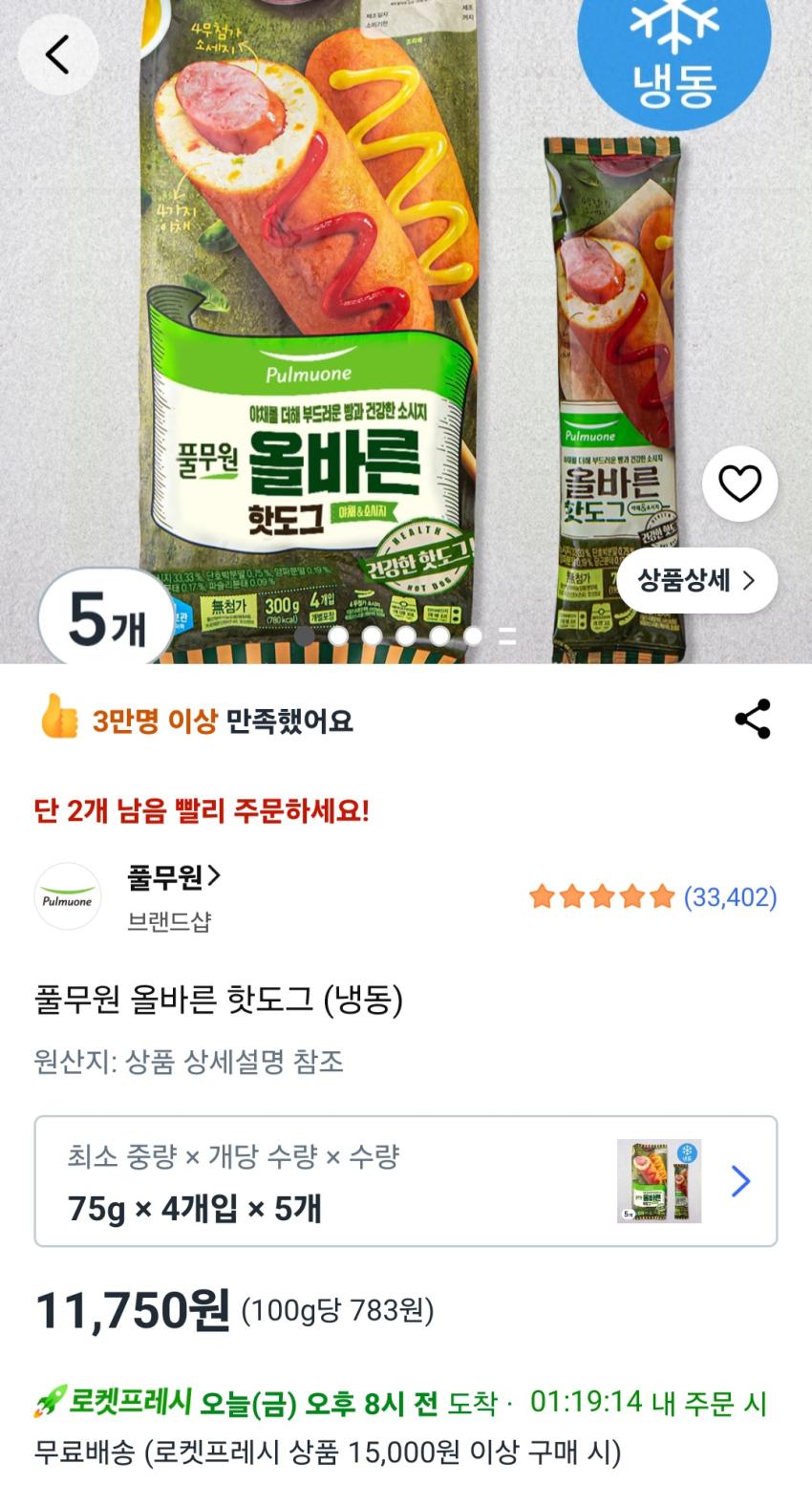Open 상품상세 product details
The width and height of the screenshot is (812, 1485).
click(696, 580)
